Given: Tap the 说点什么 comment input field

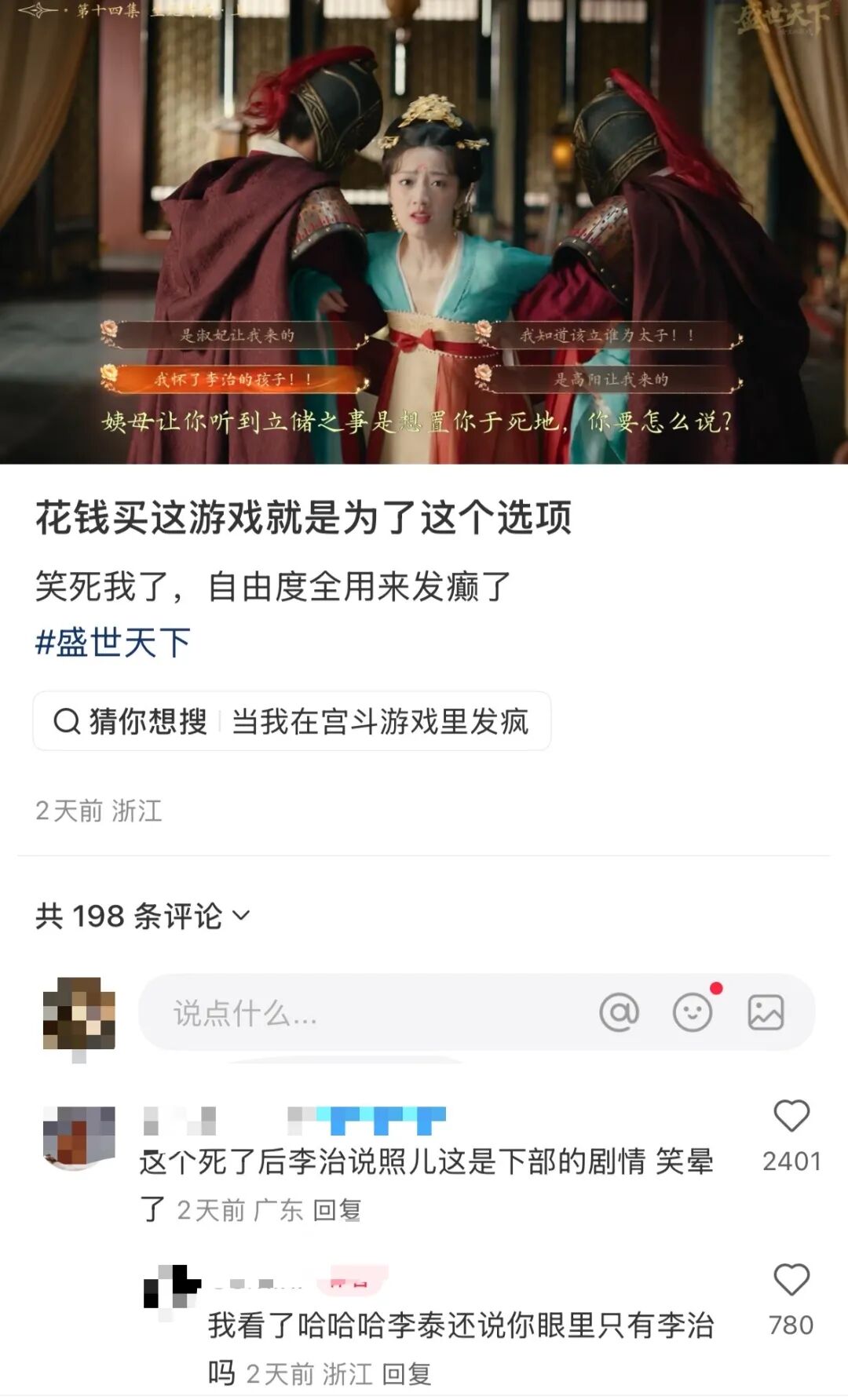Looking at the screenshot, I should 477,1012.
